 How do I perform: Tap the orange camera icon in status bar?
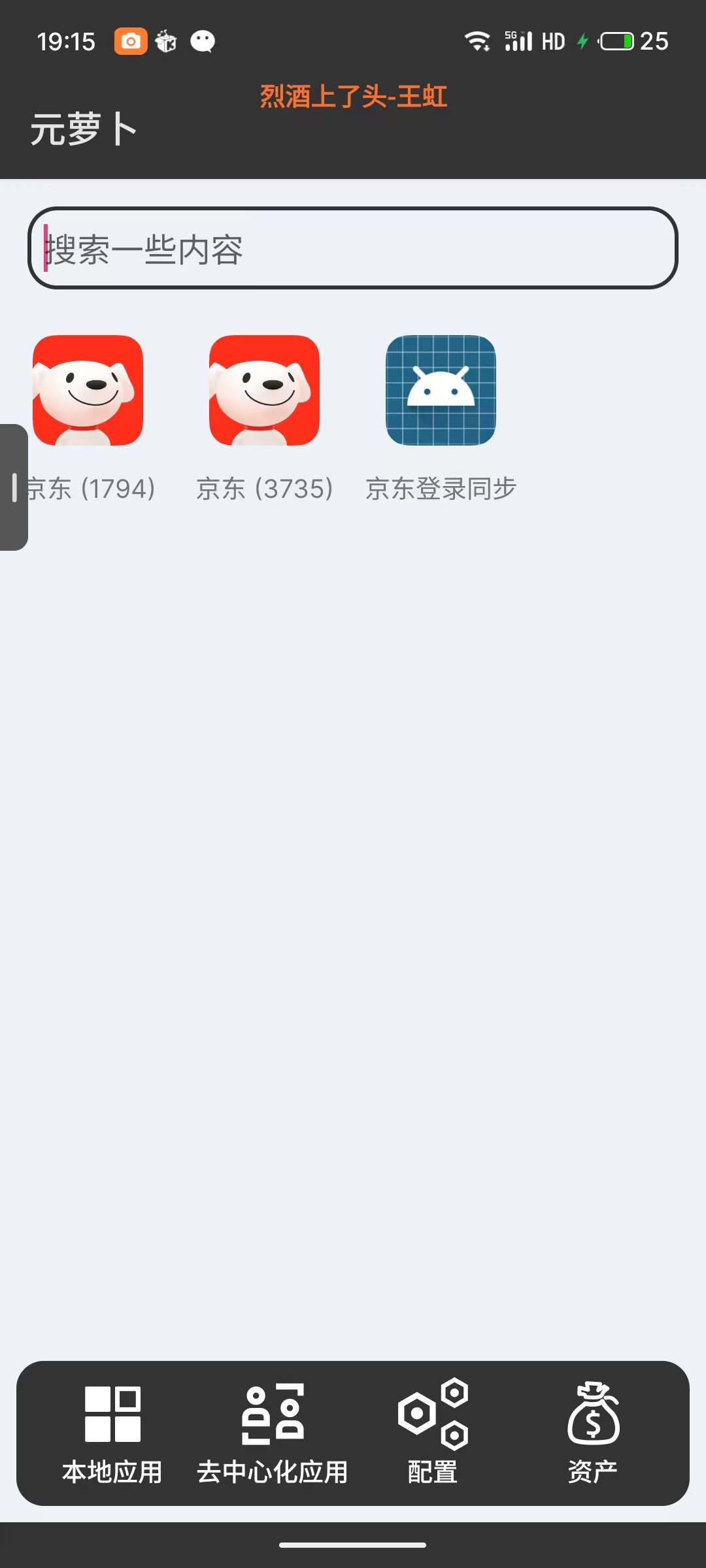[x=130, y=41]
